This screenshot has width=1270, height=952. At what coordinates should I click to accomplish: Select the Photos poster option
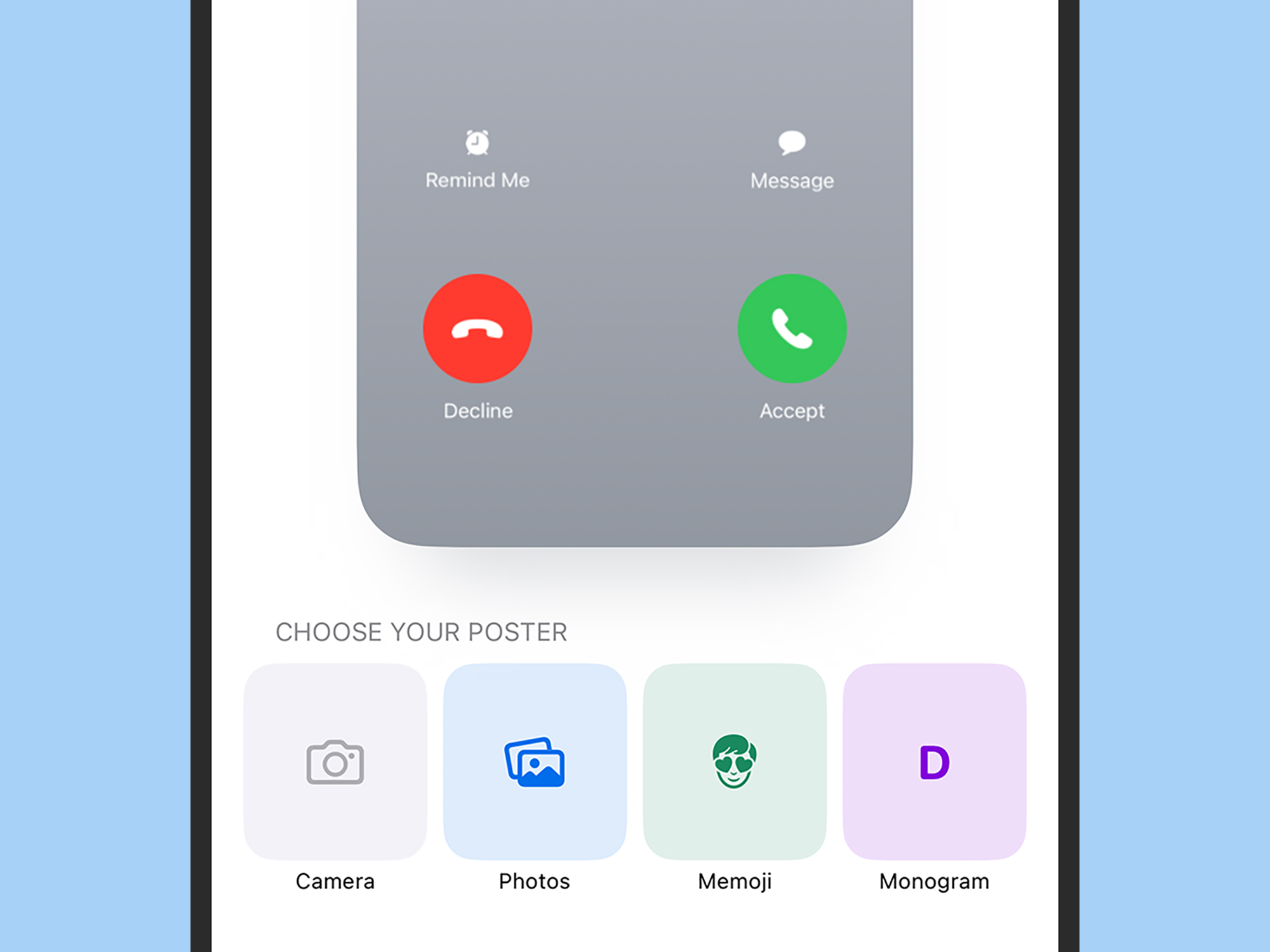tap(535, 762)
